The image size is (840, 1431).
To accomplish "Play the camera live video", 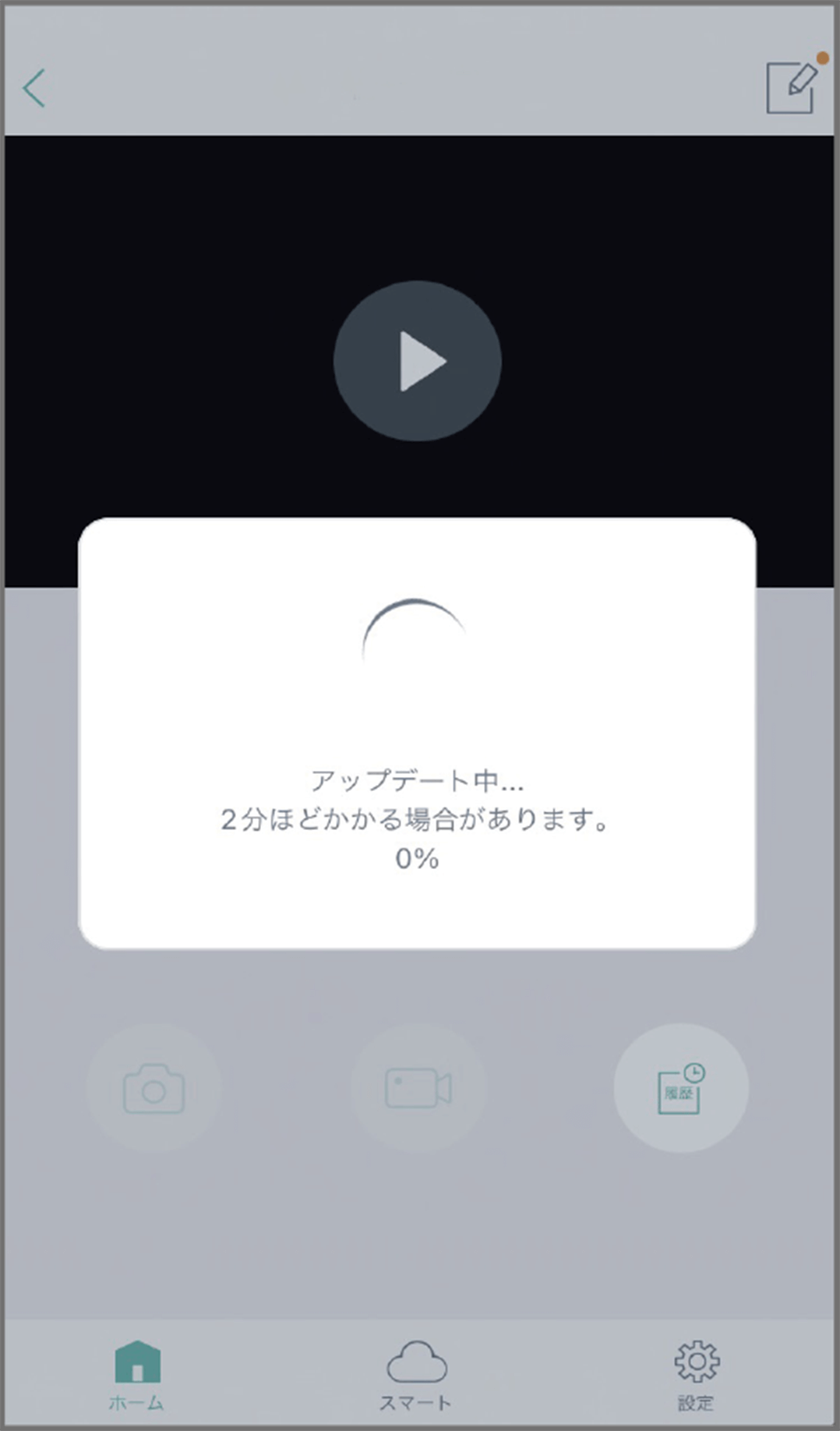I will (418, 361).
